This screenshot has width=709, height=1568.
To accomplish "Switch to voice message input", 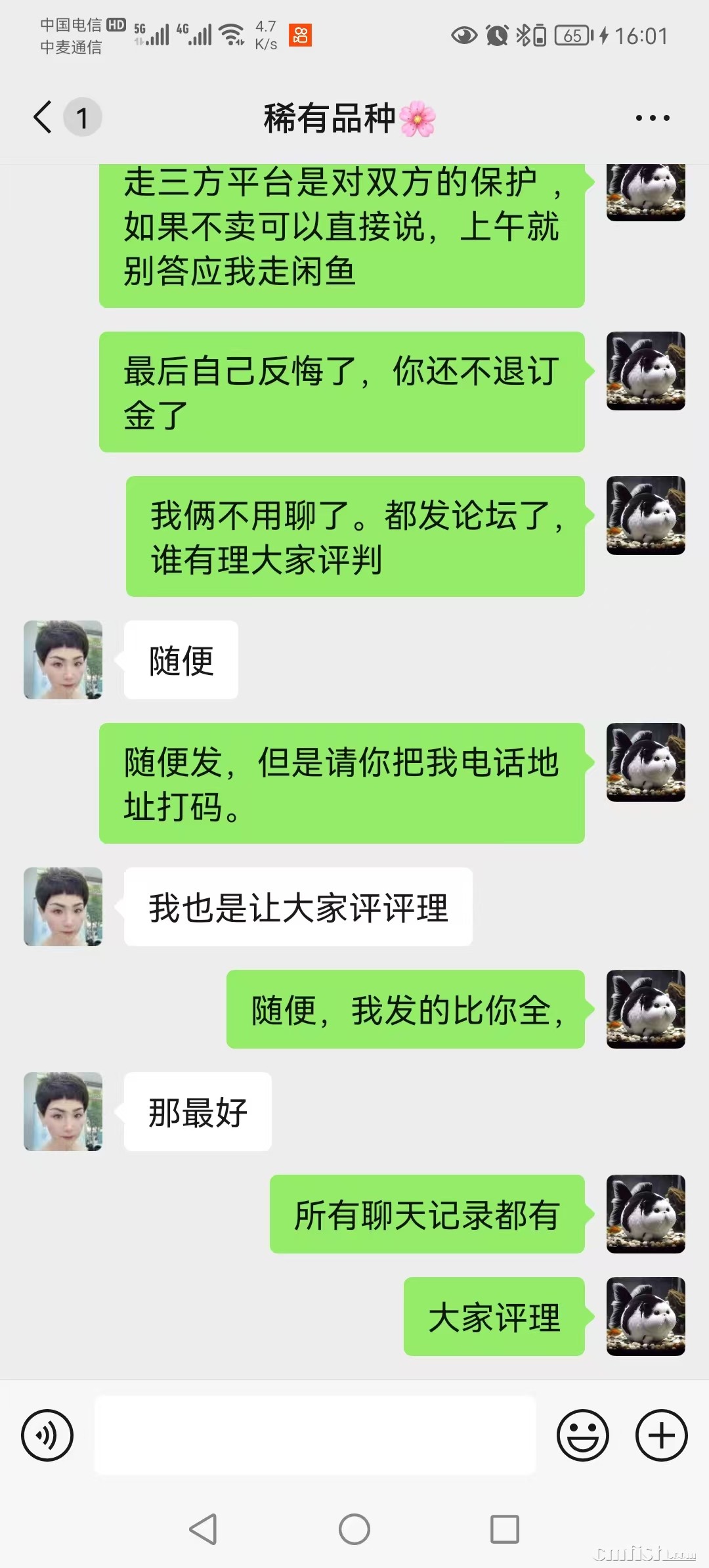I will point(47,1435).
